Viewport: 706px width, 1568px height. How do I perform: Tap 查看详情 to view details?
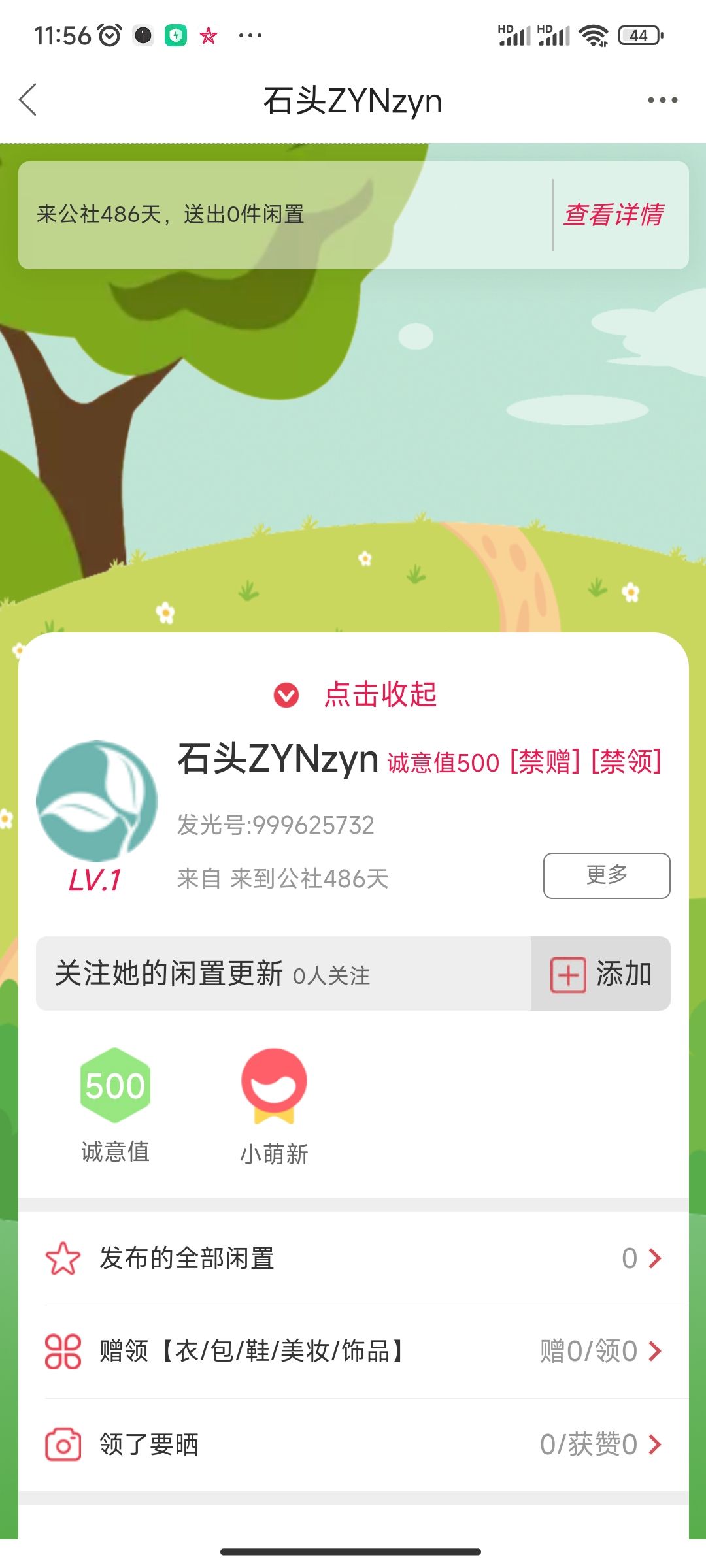click(x=613, y=215)
